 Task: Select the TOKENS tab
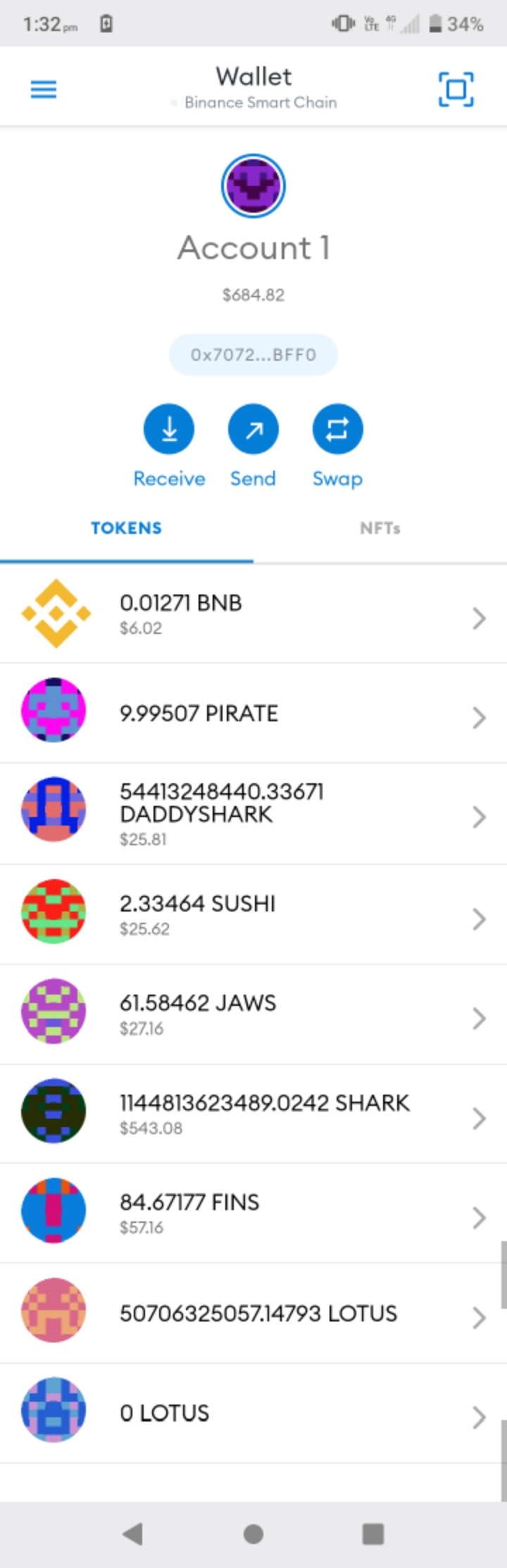(x=127, y=528)
